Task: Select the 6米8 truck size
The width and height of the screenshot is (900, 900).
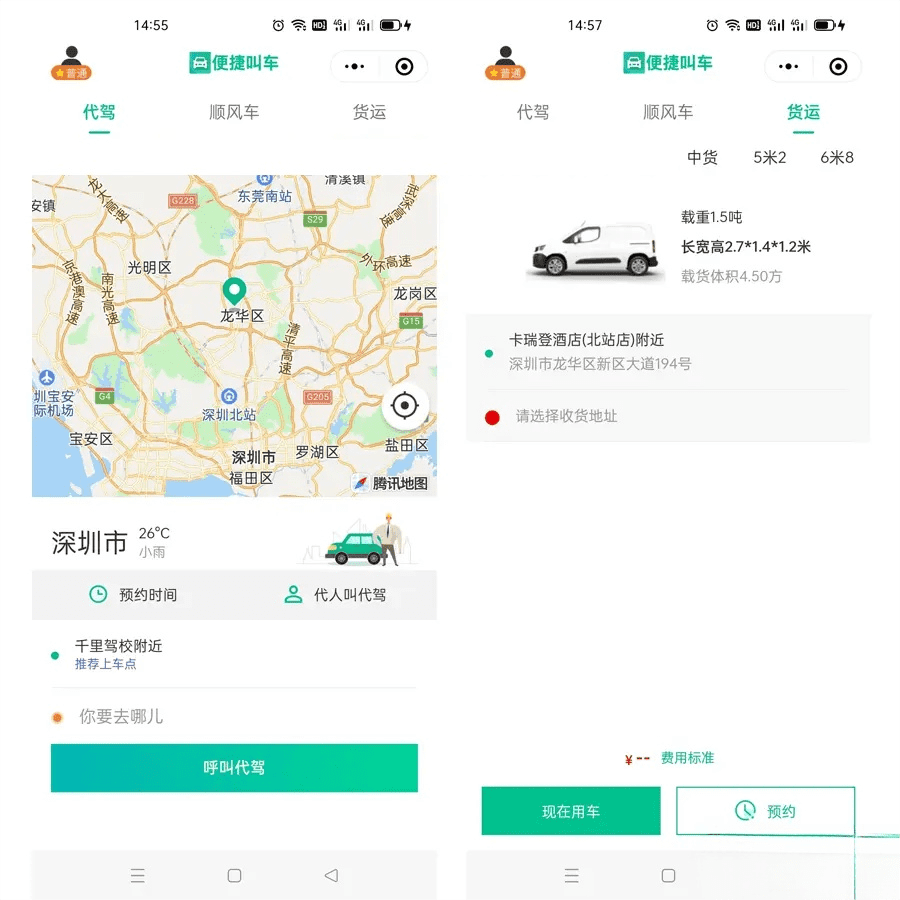Action: [837, 158]
